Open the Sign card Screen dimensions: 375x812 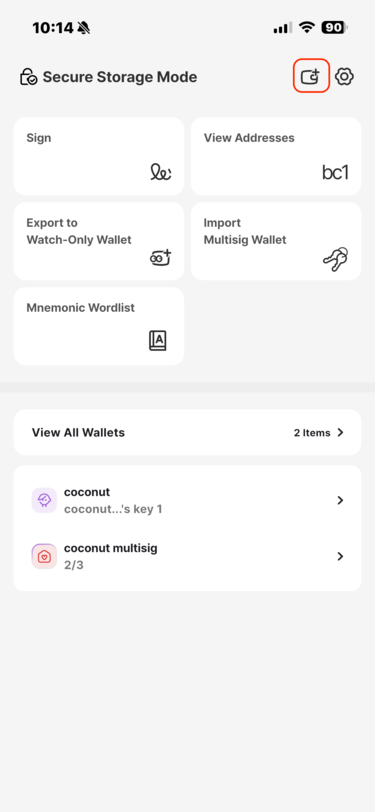coord(99,156)
